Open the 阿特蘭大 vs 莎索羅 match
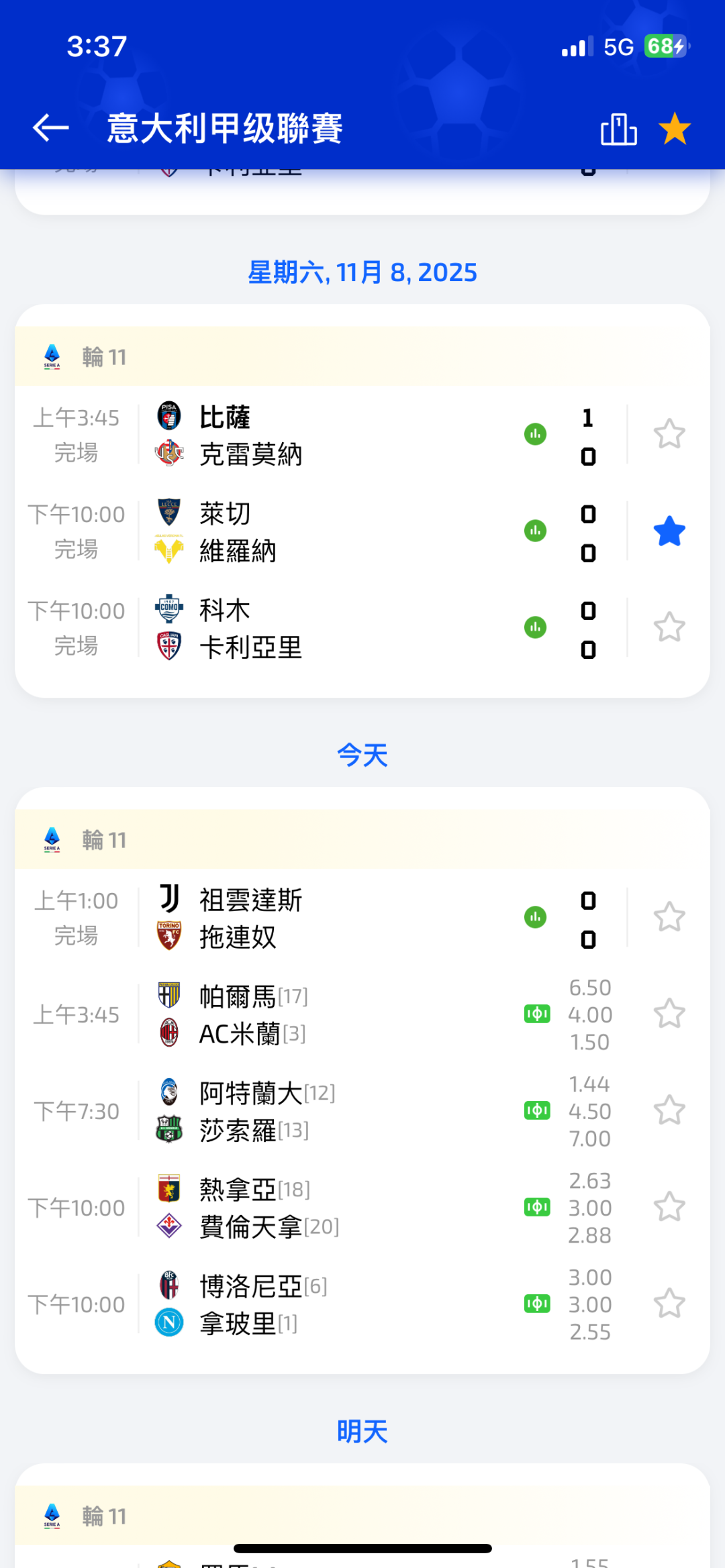The height and width of the screenshot is (1568, 725). pyautogui.click(x=322, y=1111)
